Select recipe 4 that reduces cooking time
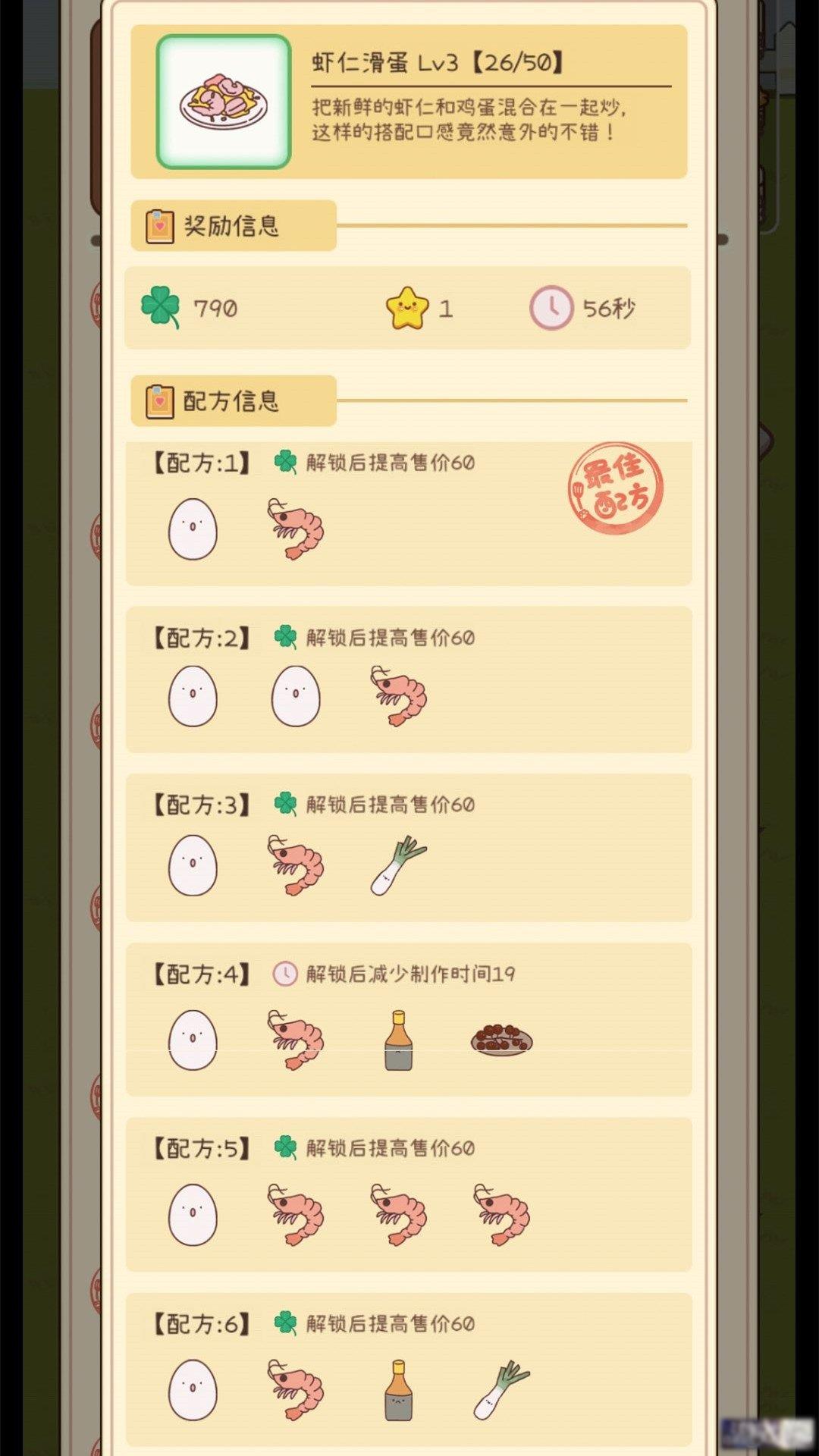The width and height of the screenshot is (819, 1456). pyautogui.click(x=408, y=1018)
